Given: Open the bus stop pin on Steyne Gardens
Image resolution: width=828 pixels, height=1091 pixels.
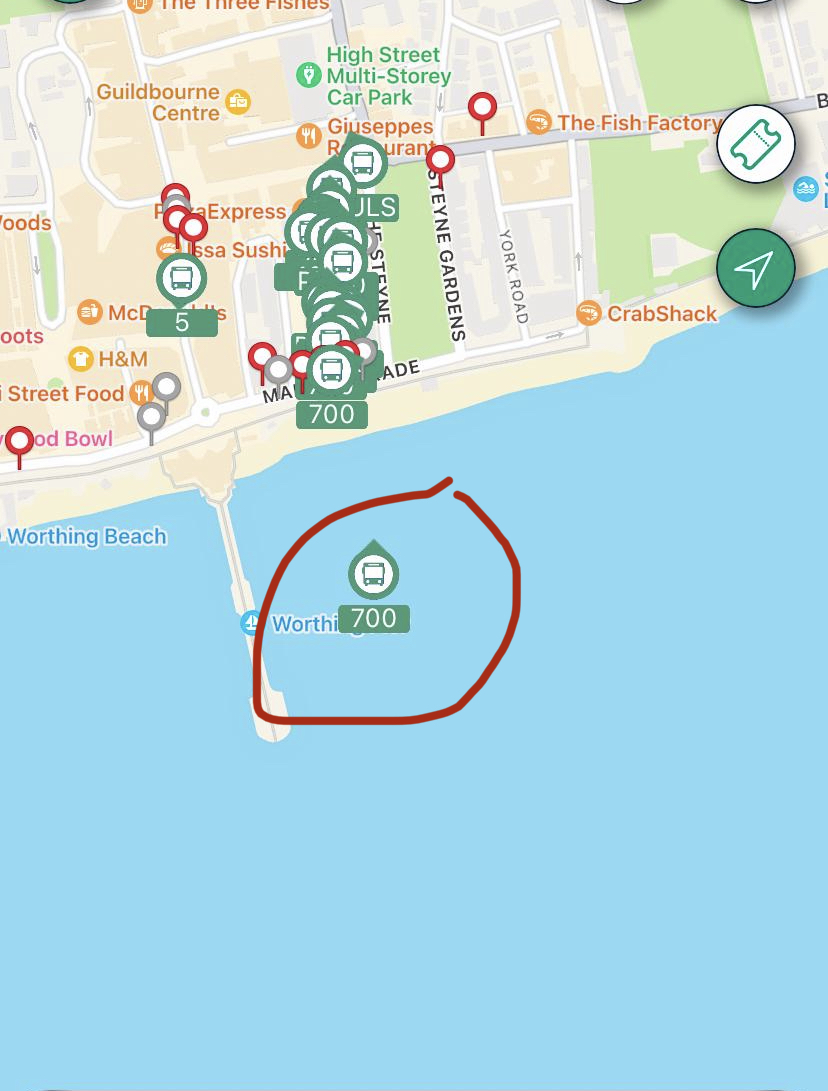Looking at the screenshot, I should (439, 160).
